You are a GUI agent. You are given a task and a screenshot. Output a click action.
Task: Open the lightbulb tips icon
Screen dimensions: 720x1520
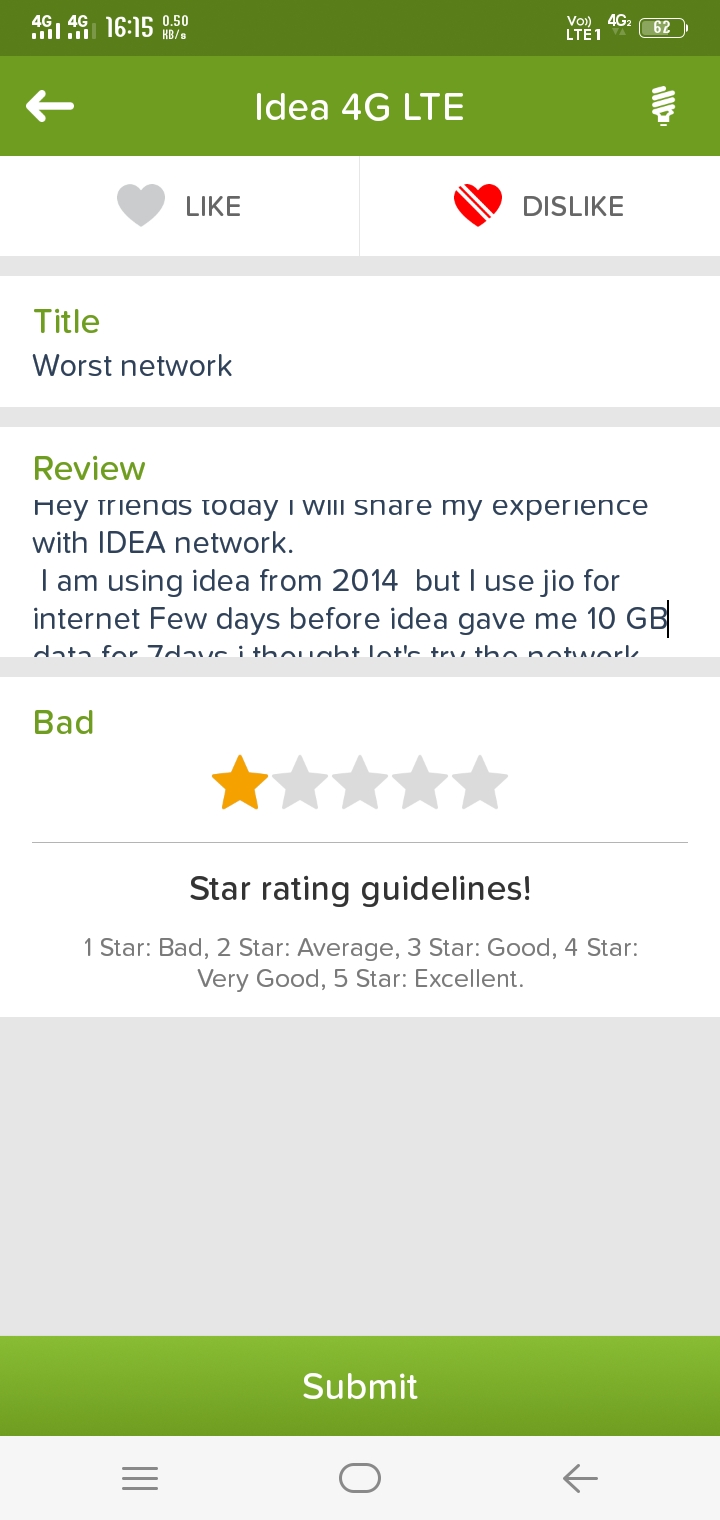(663, 106)
